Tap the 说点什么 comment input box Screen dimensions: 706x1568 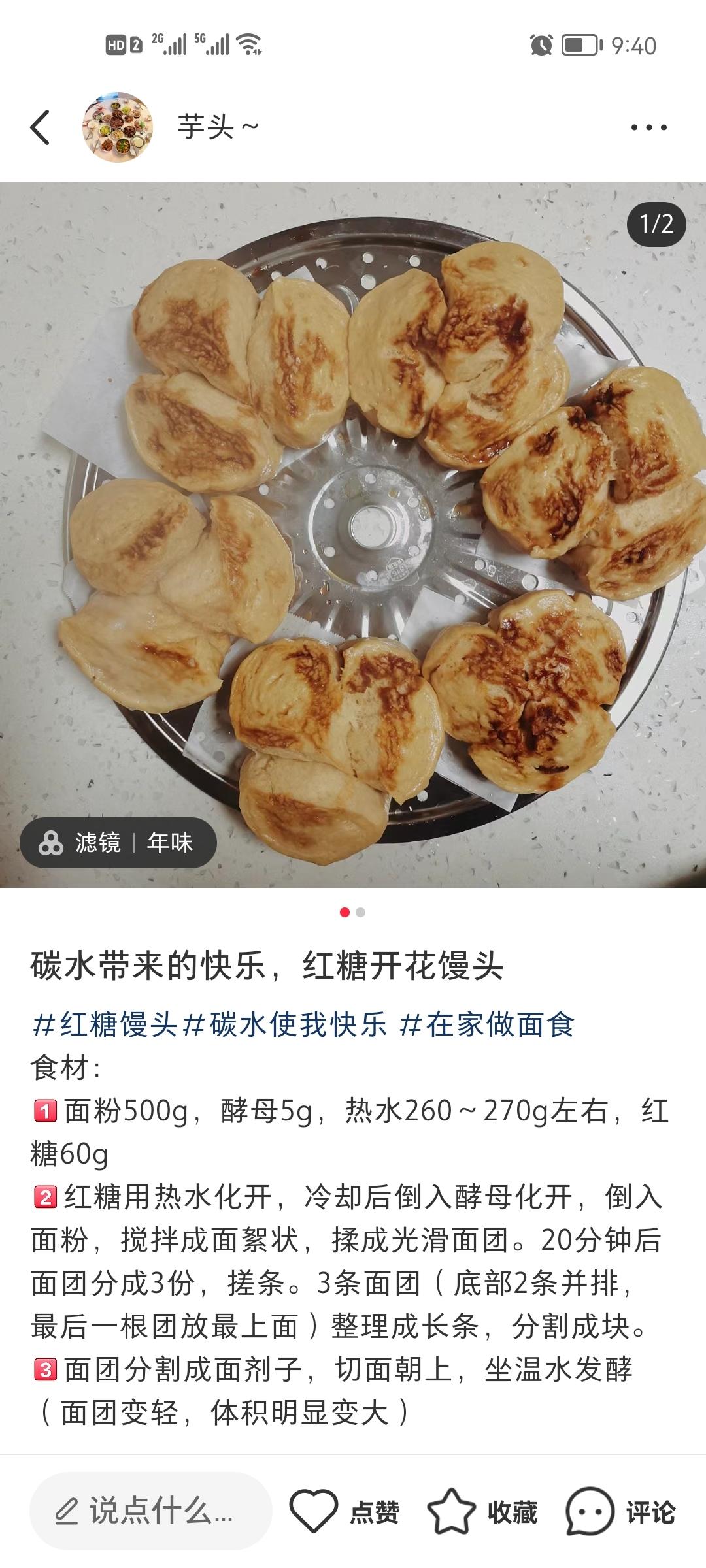click(151, 1511)
